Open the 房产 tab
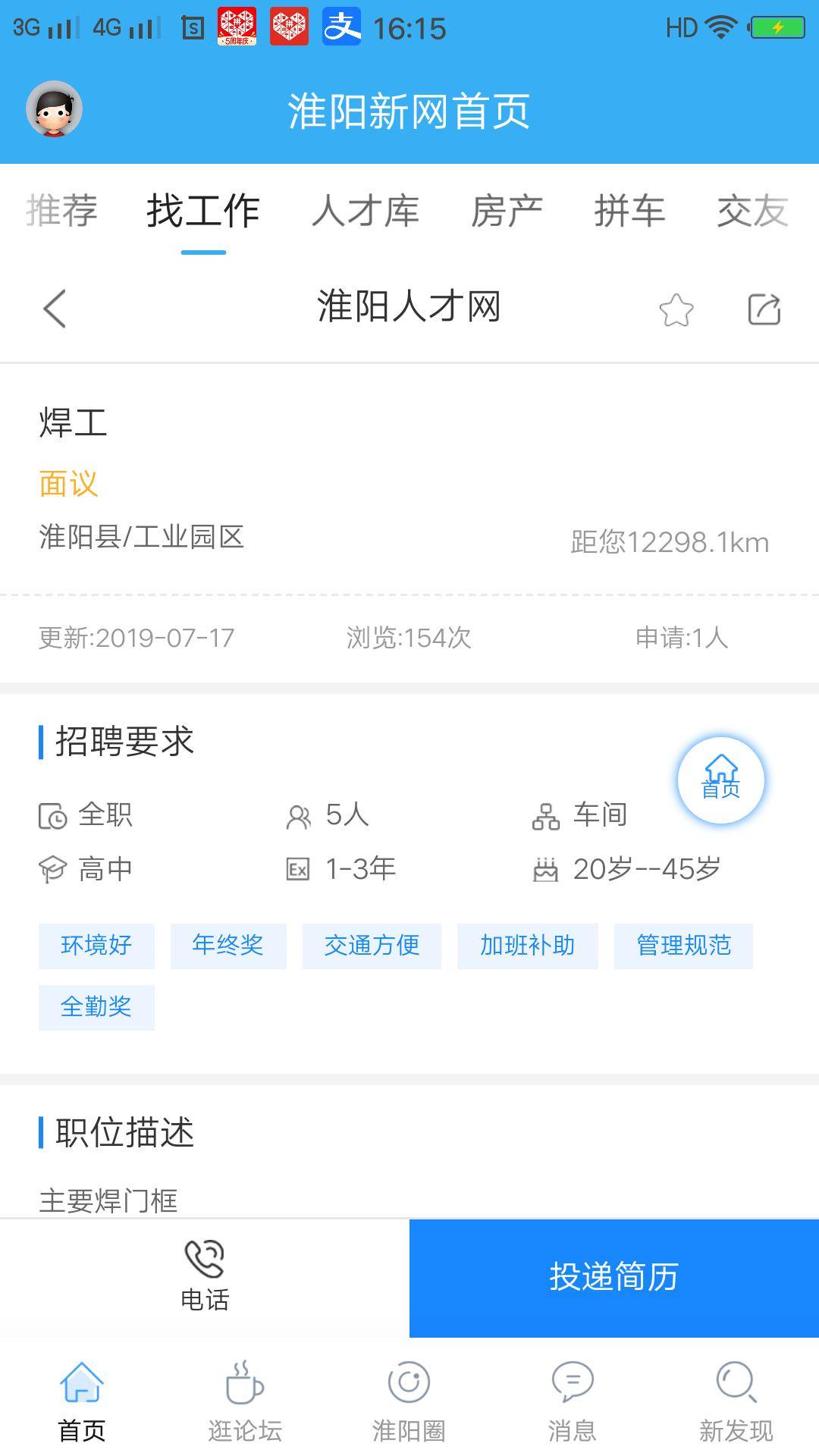Screen dimensions: 819x1456 [x=507, y=210]
